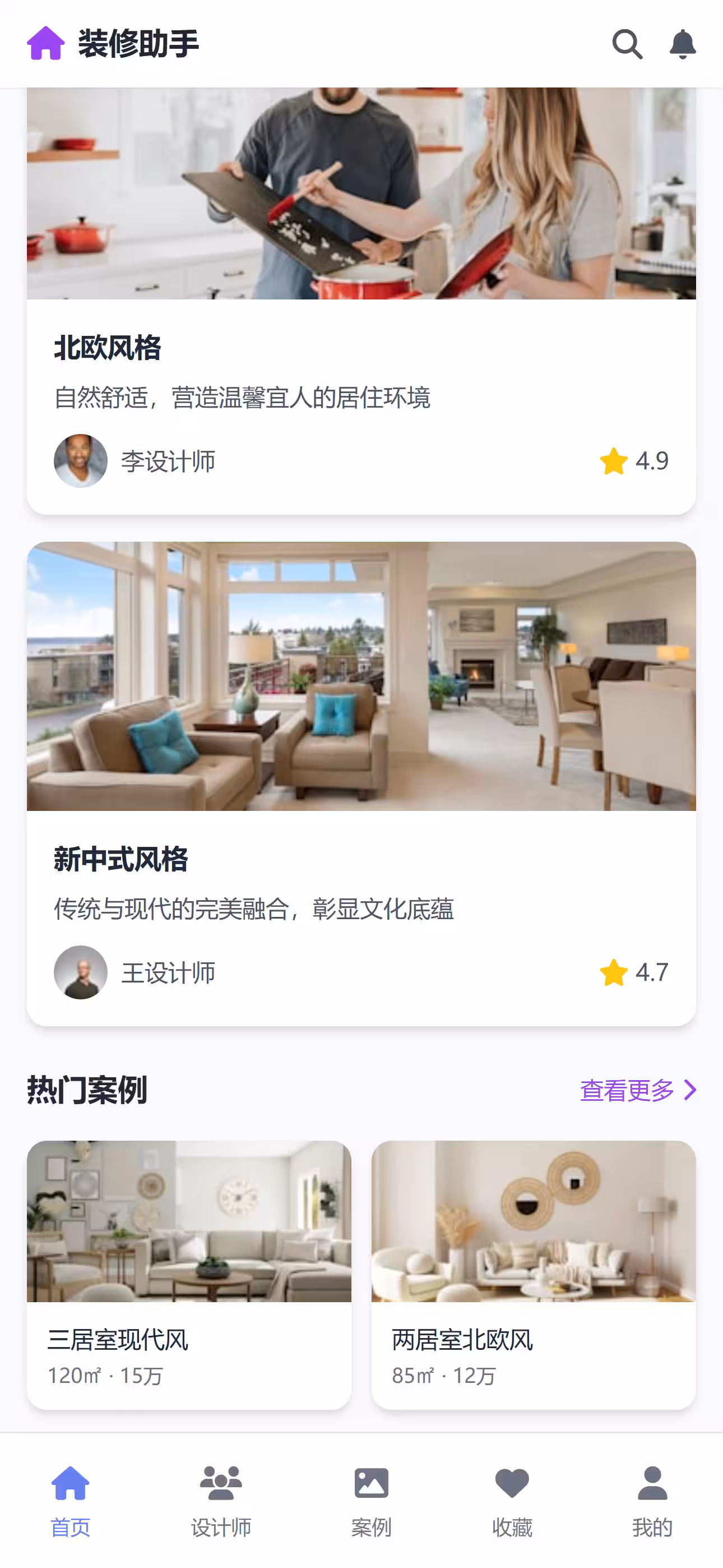Screen dimensions: 723x1568
Task: Click the star icon beside the 4.7 rating
Action: click(x=615, y=972)
